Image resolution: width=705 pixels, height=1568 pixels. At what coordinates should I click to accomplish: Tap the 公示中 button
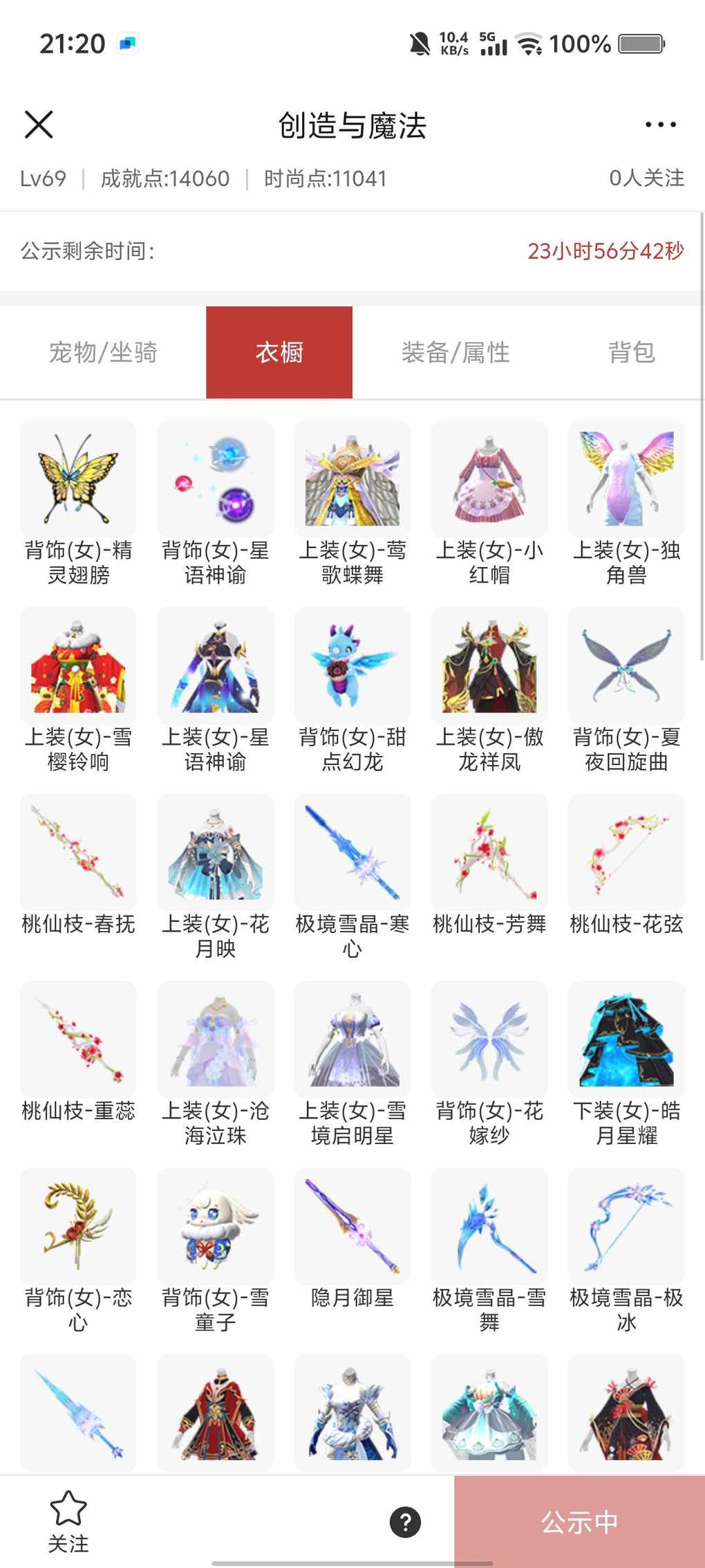pos(579,1522)
